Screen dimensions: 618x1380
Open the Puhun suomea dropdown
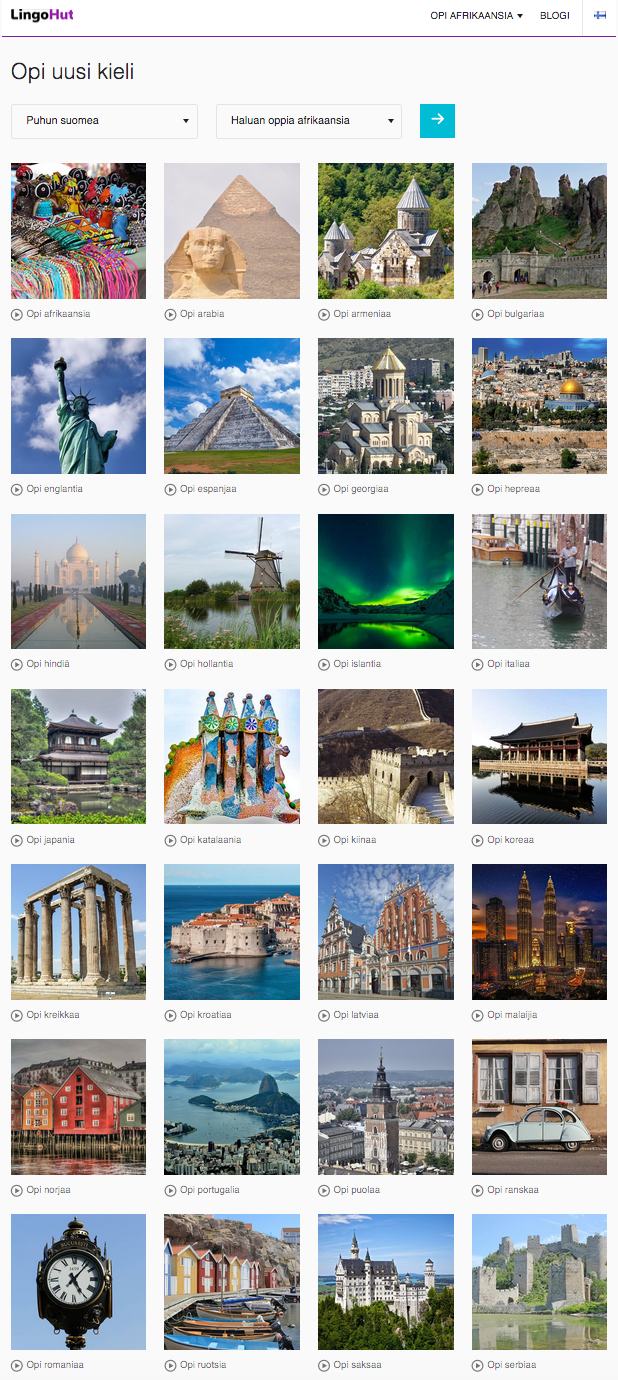pos(104,121)
